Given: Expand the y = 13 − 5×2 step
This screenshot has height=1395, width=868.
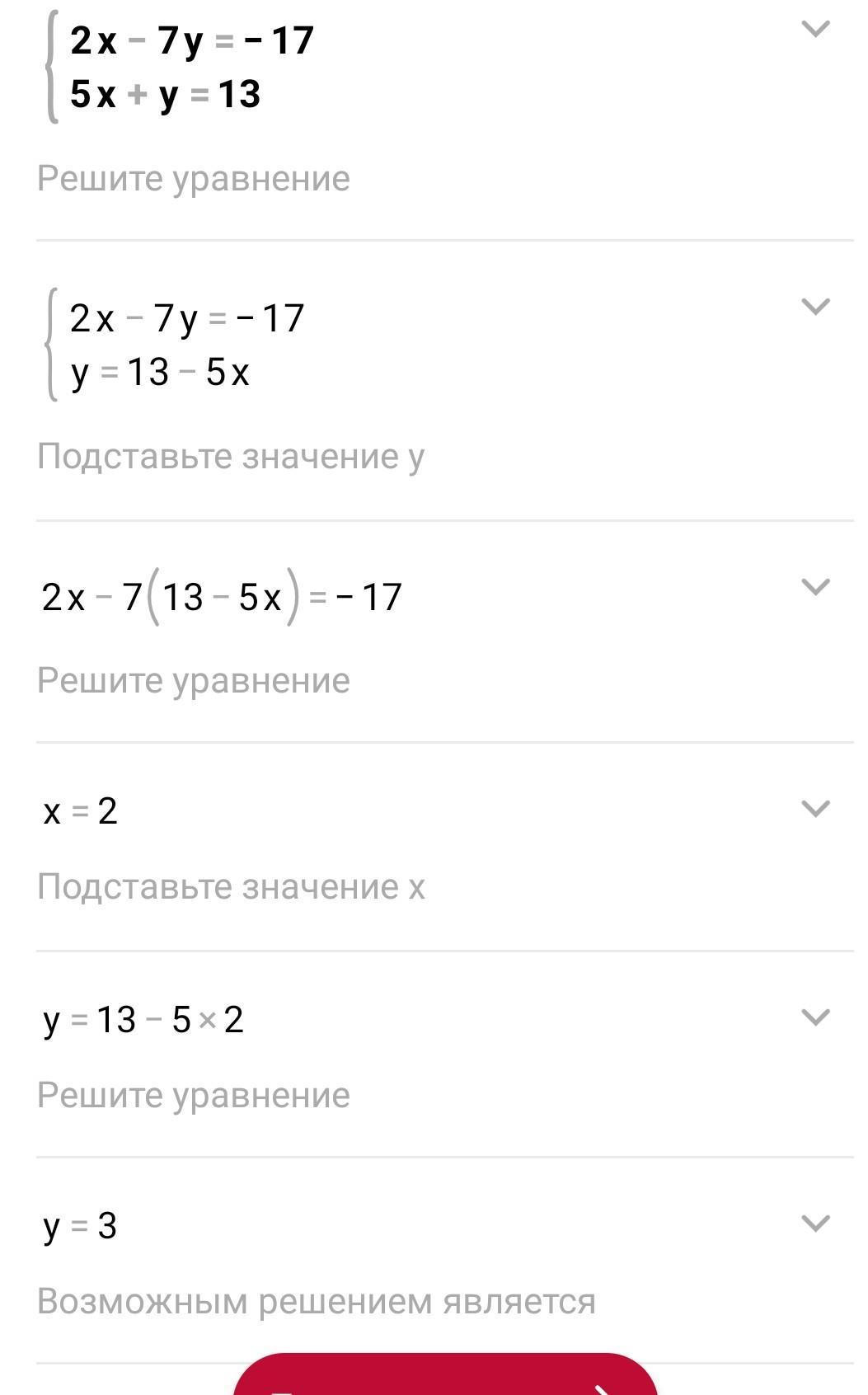Looking at the screenshot, I should click(815, 1017).
